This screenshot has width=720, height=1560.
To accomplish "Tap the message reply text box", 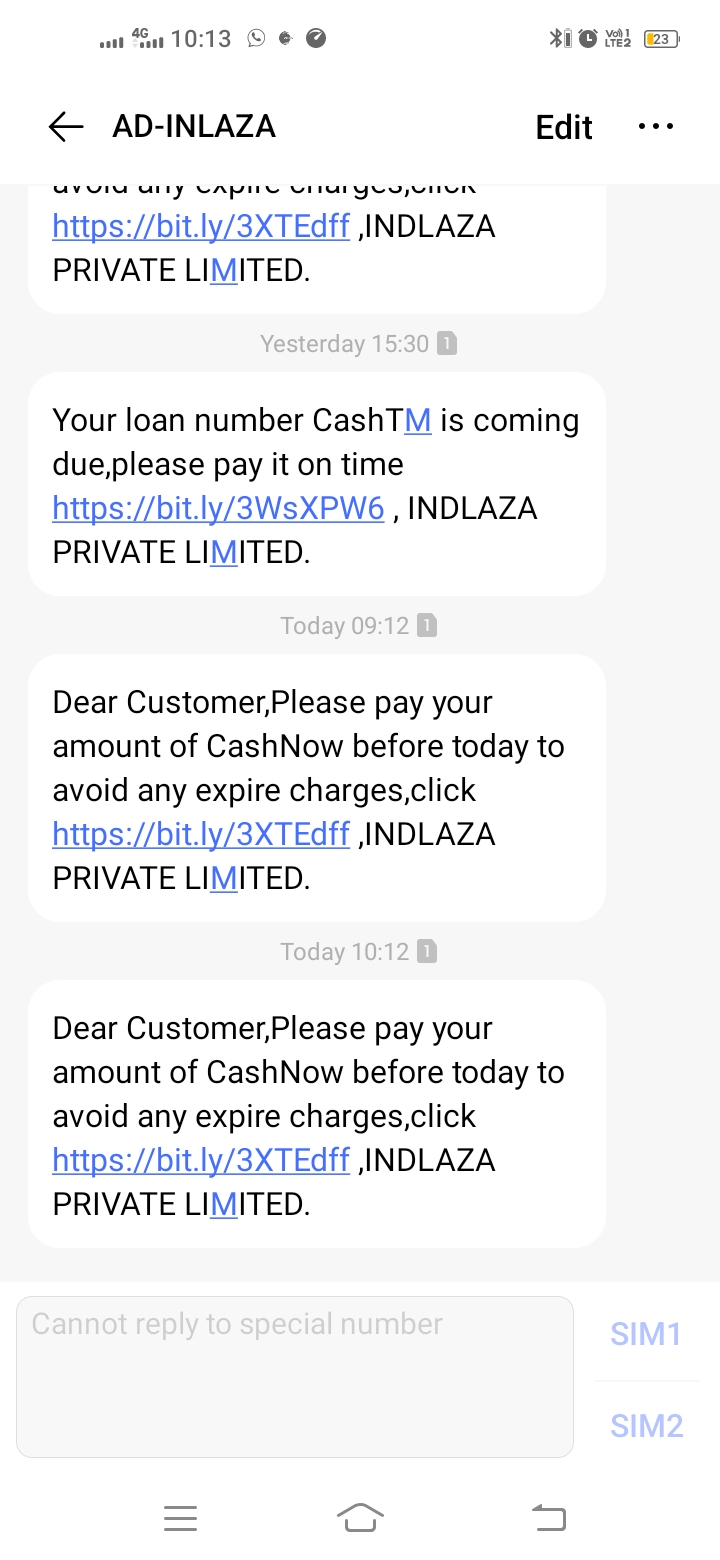I will click(x=295, y=1376).
